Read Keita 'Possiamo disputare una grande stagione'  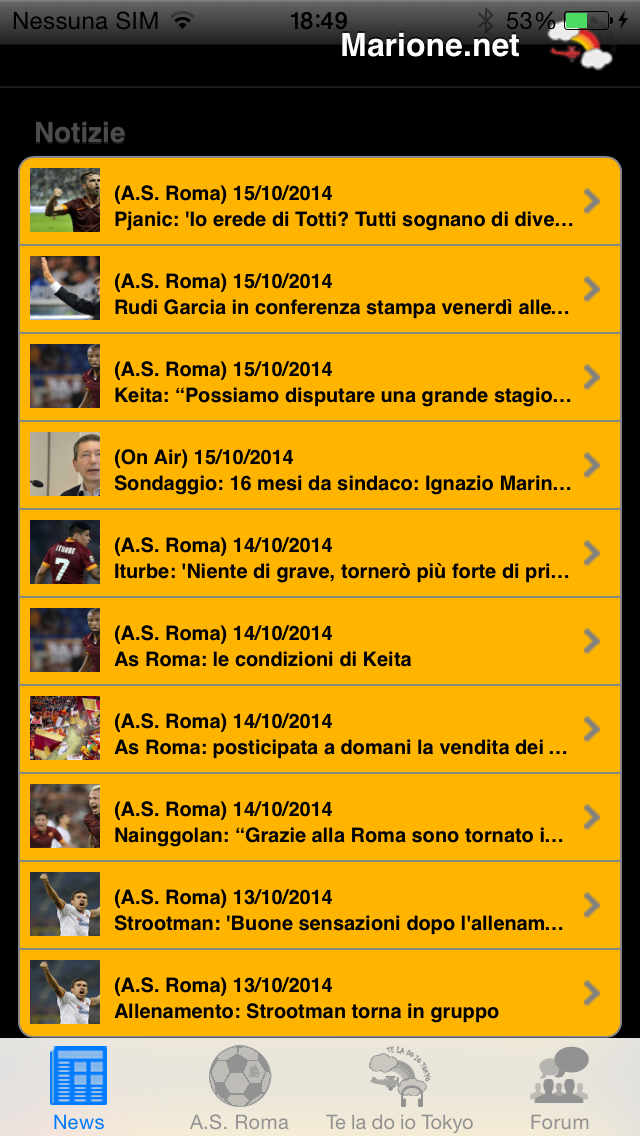point(320,377)
